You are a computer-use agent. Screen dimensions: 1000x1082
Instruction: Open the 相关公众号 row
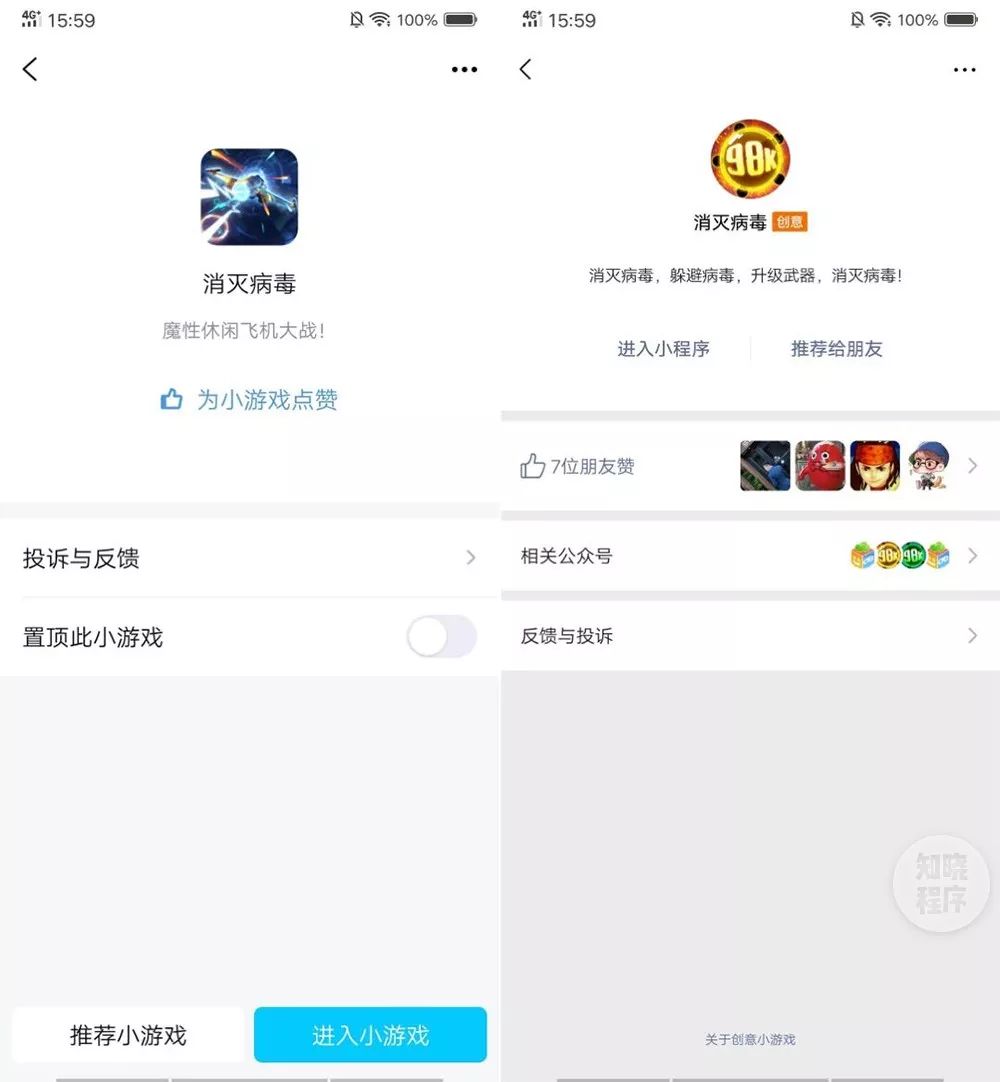point(749,556)
